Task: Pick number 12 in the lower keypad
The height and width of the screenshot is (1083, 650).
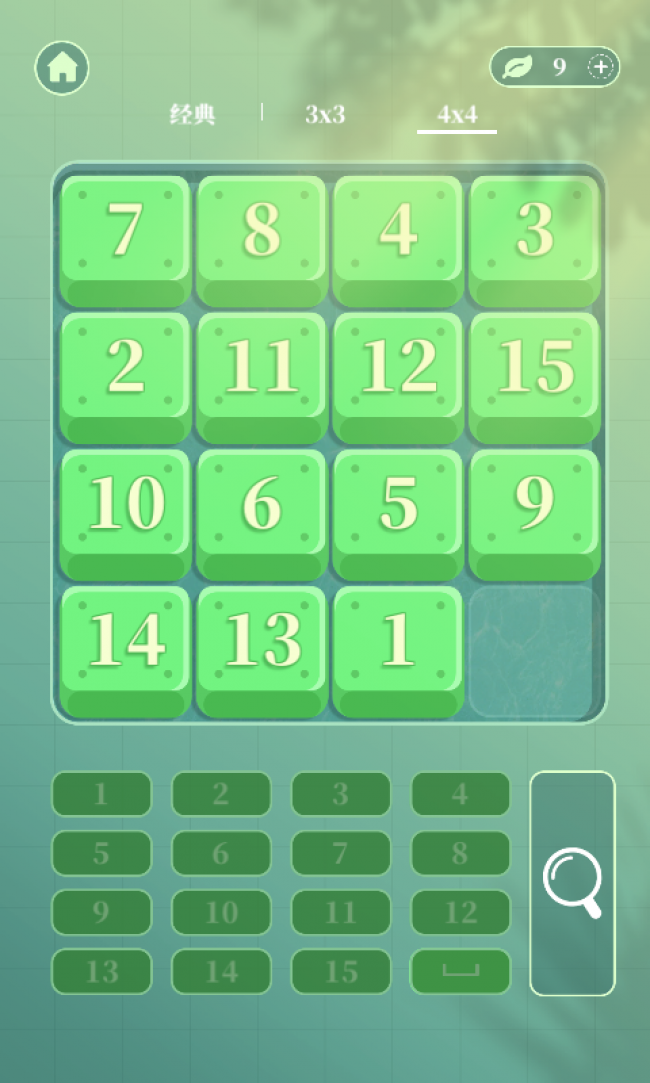Action: pos(460,912)
